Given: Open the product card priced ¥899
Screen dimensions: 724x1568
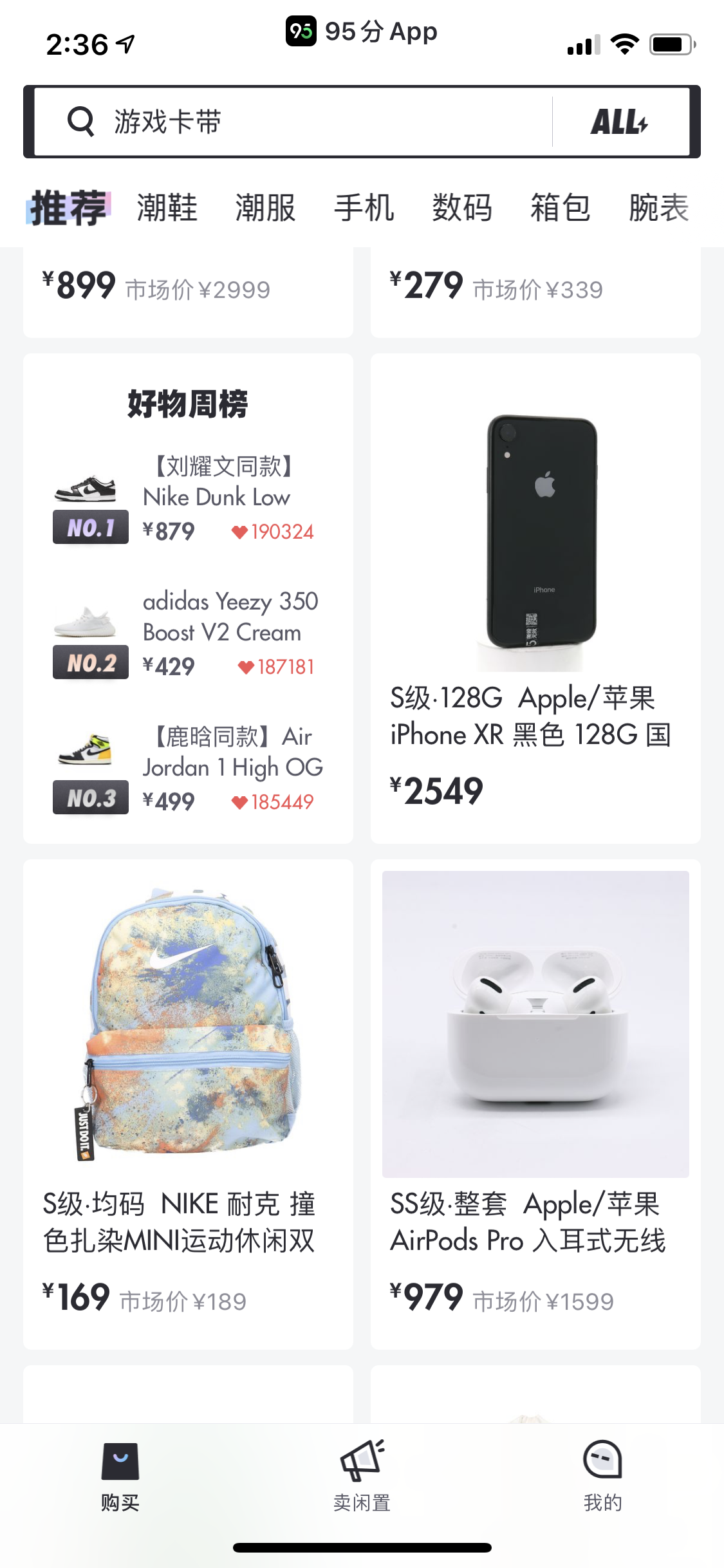Looking at the screenshot, I should (x=188, y=290).
